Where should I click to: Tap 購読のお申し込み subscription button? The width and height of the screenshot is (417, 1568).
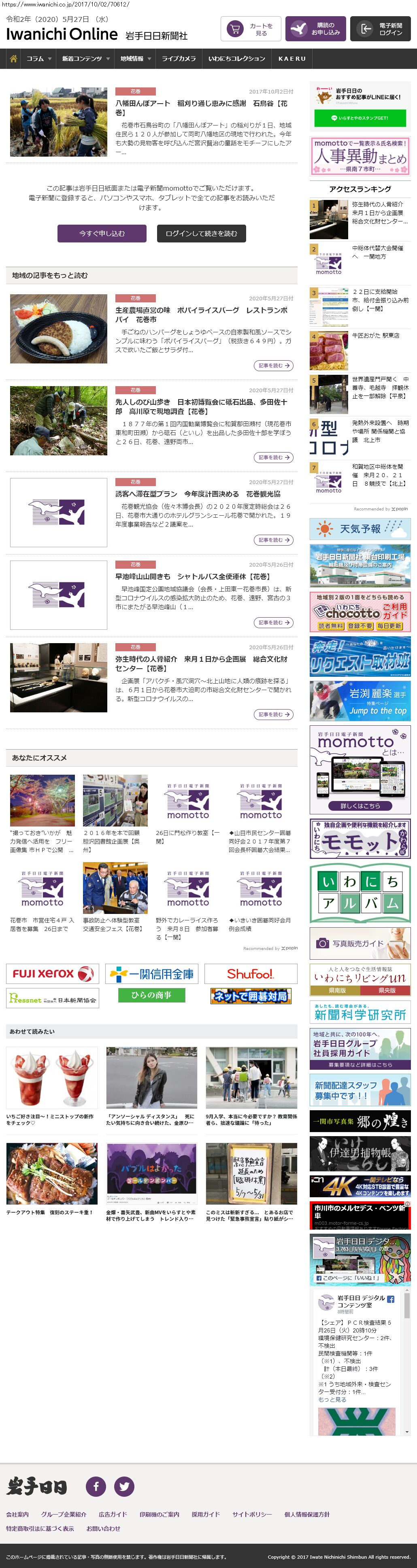tap(315, 29)
